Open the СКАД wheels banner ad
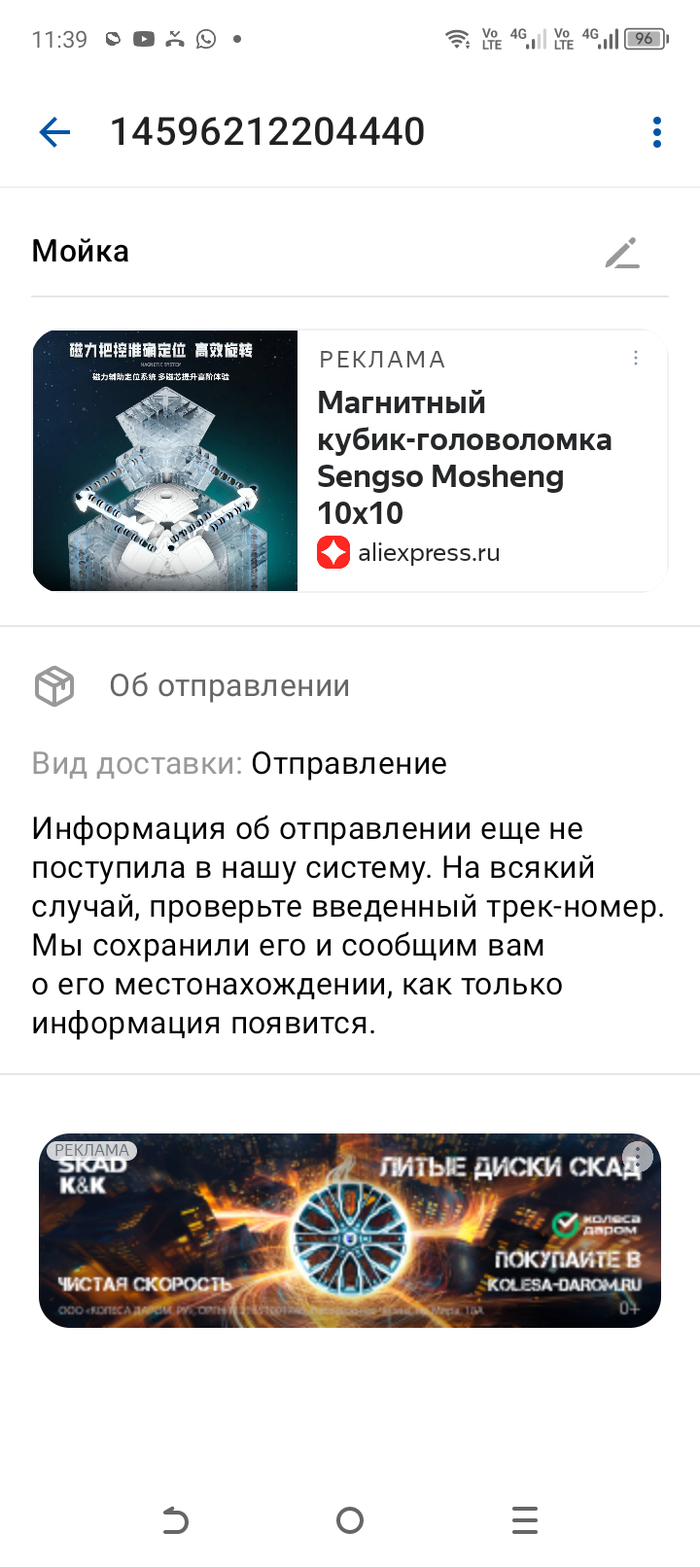 (350, 1232)
